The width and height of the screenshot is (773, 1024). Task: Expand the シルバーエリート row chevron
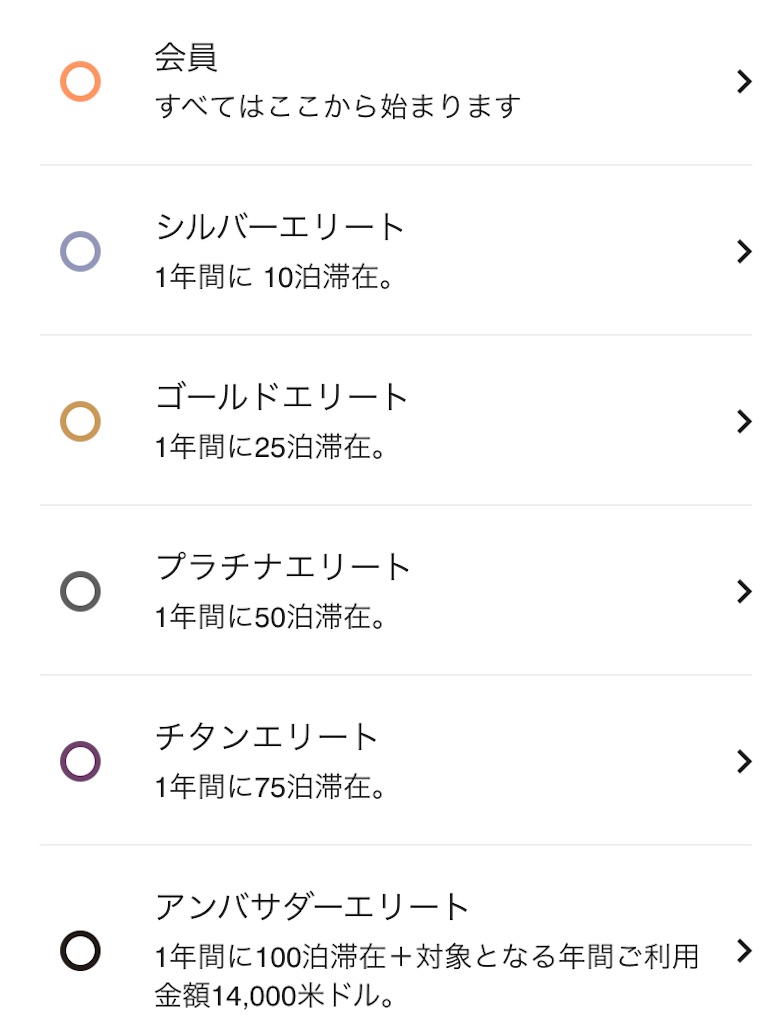click(744, 252)
